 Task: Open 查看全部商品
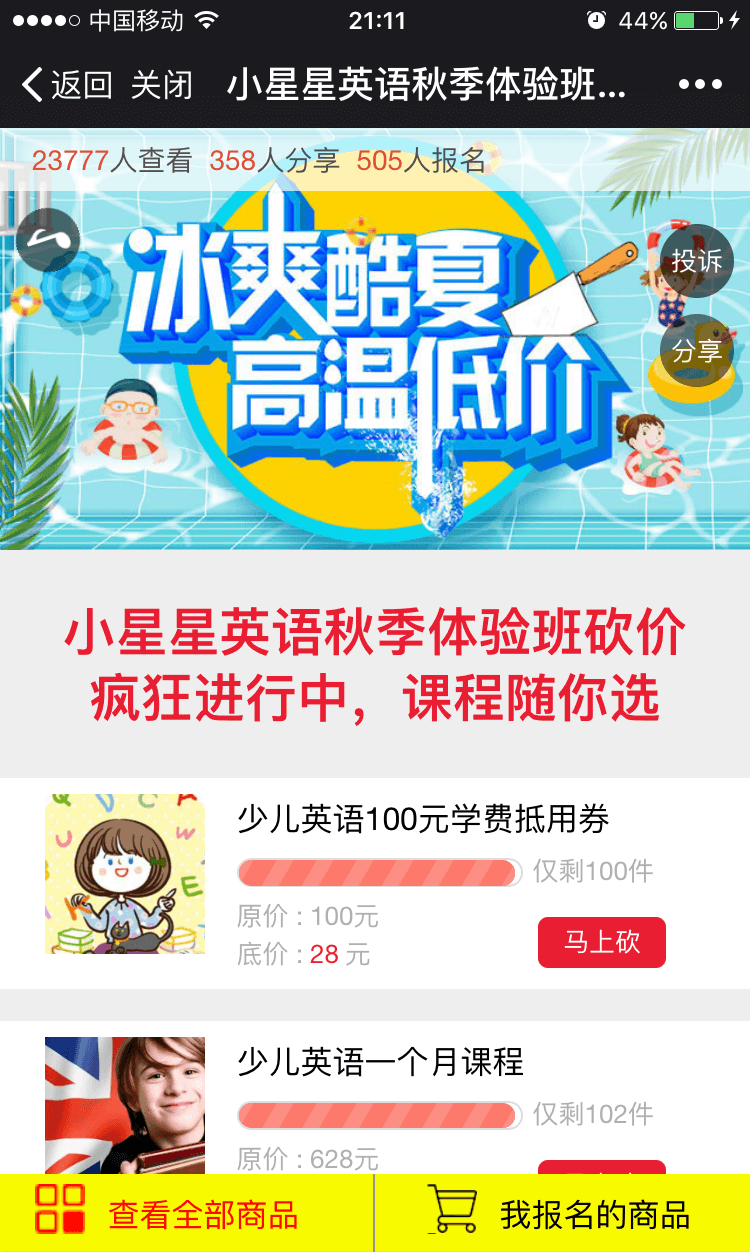coord(187,1214)
